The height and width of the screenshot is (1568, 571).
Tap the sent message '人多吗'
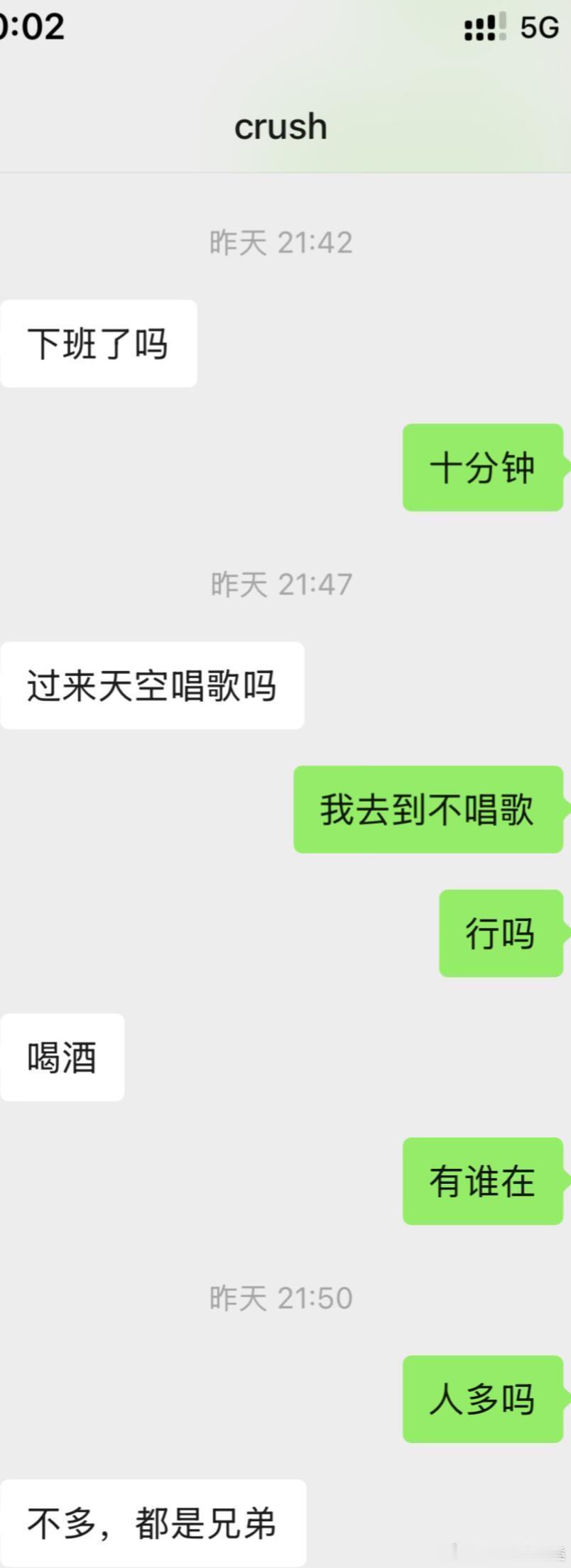click(482, 1400)
